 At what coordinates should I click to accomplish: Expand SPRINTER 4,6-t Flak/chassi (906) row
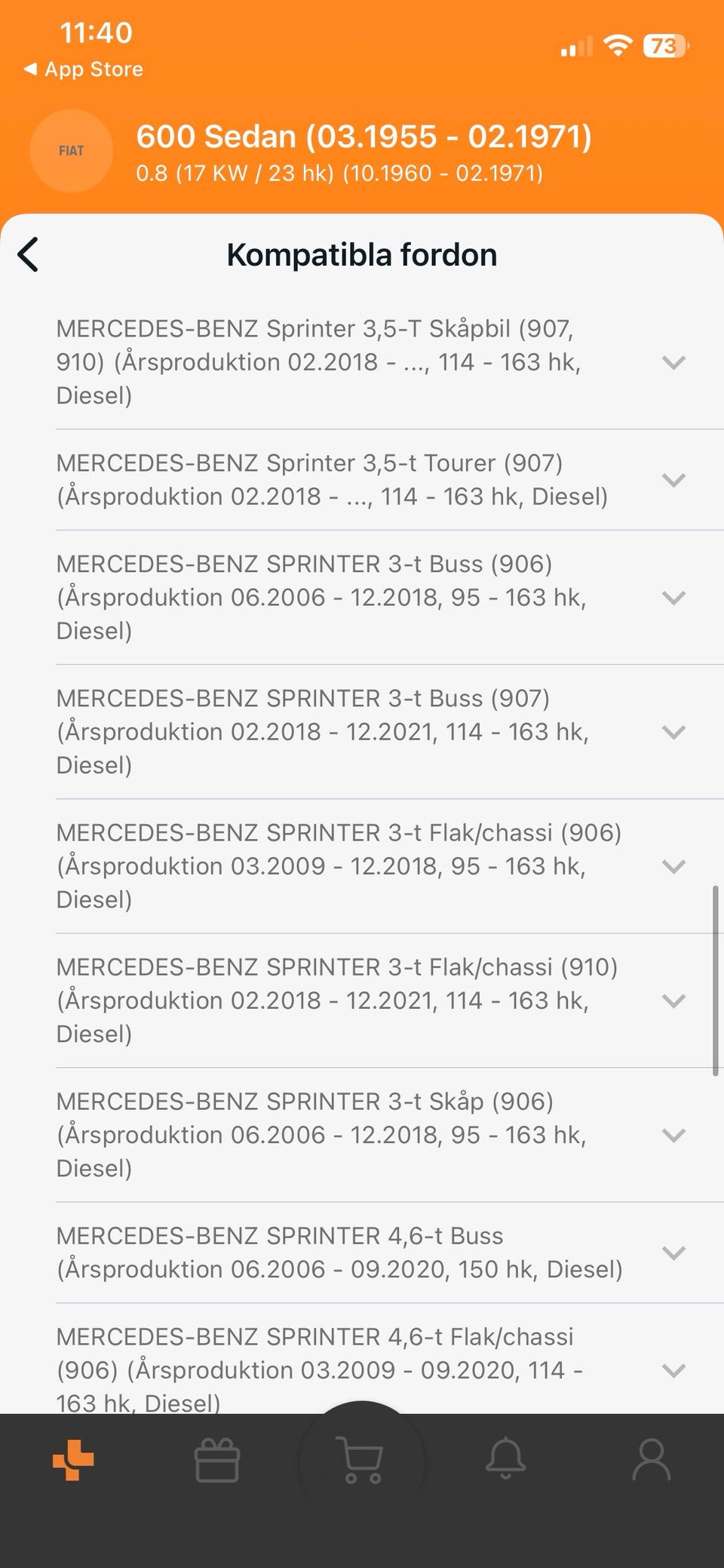tap(673, 1370)
